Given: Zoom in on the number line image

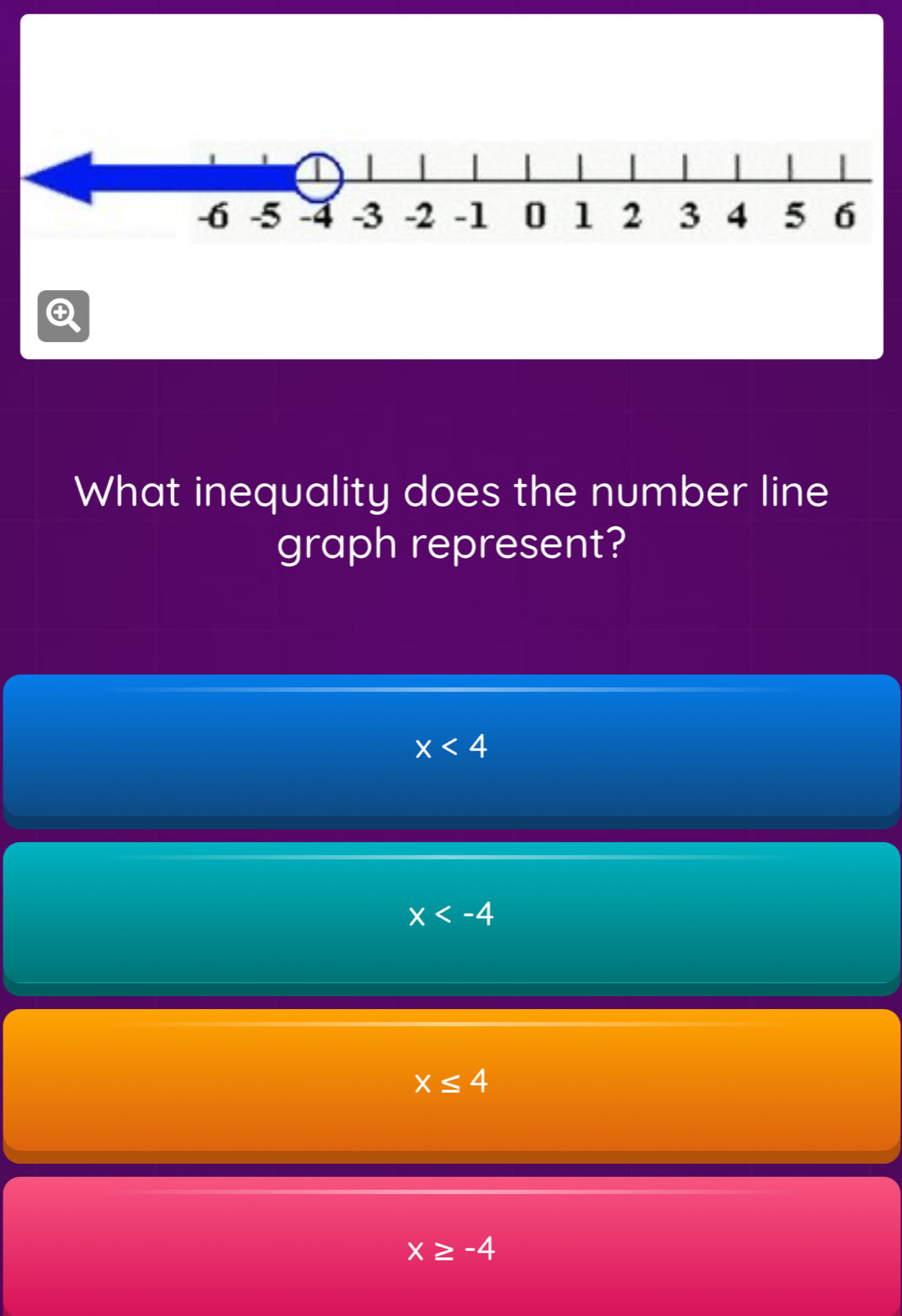Looking at the screenshot, I should coord(63,316).
